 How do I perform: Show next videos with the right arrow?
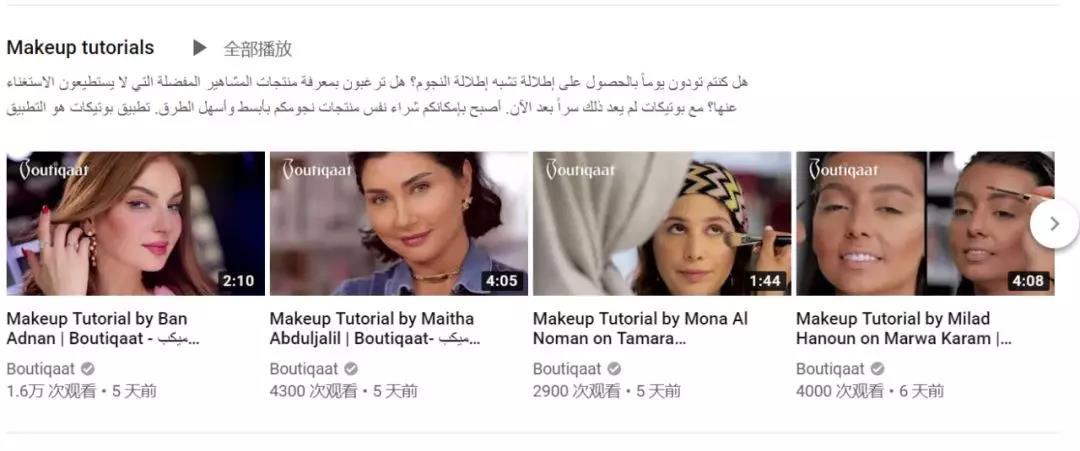point(1053,224)
